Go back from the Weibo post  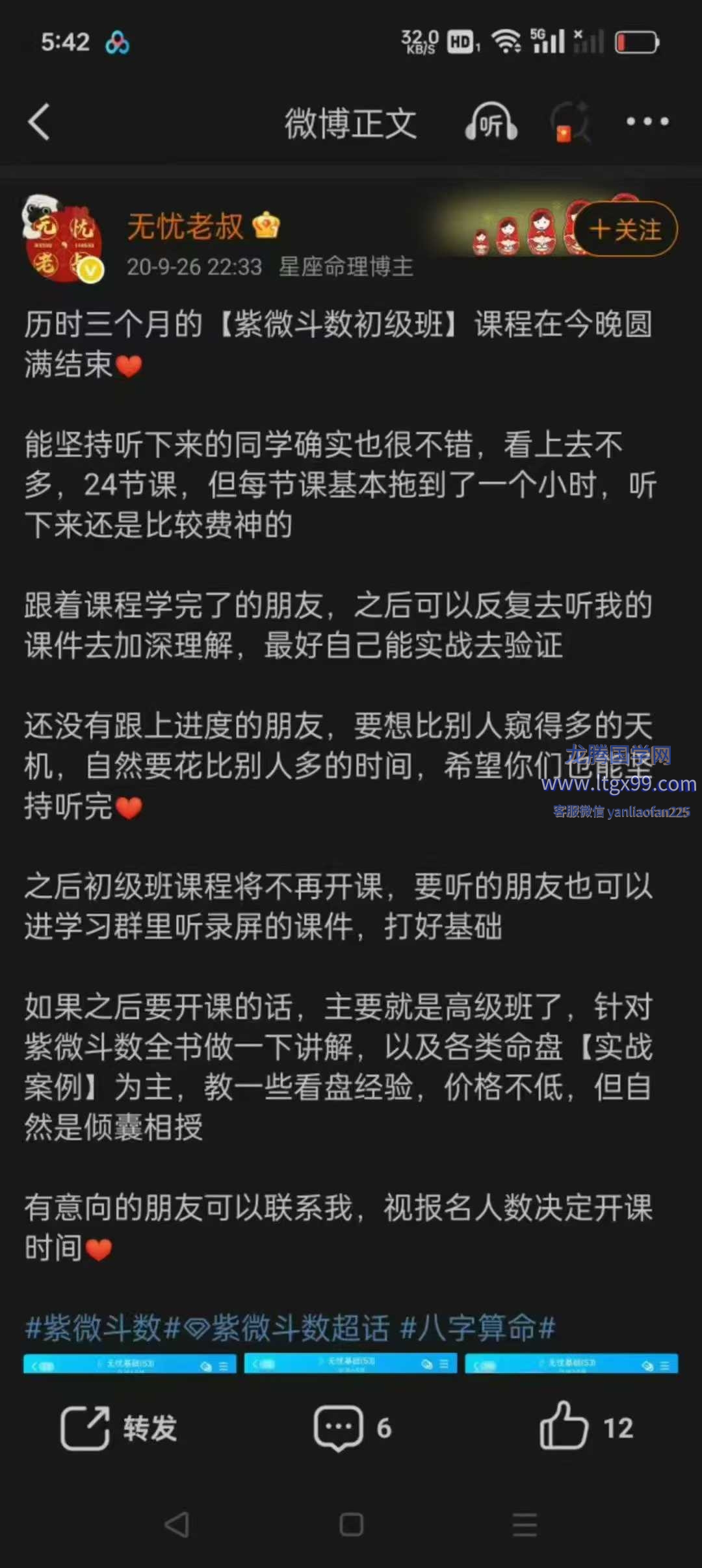click(x=39, y=122)
